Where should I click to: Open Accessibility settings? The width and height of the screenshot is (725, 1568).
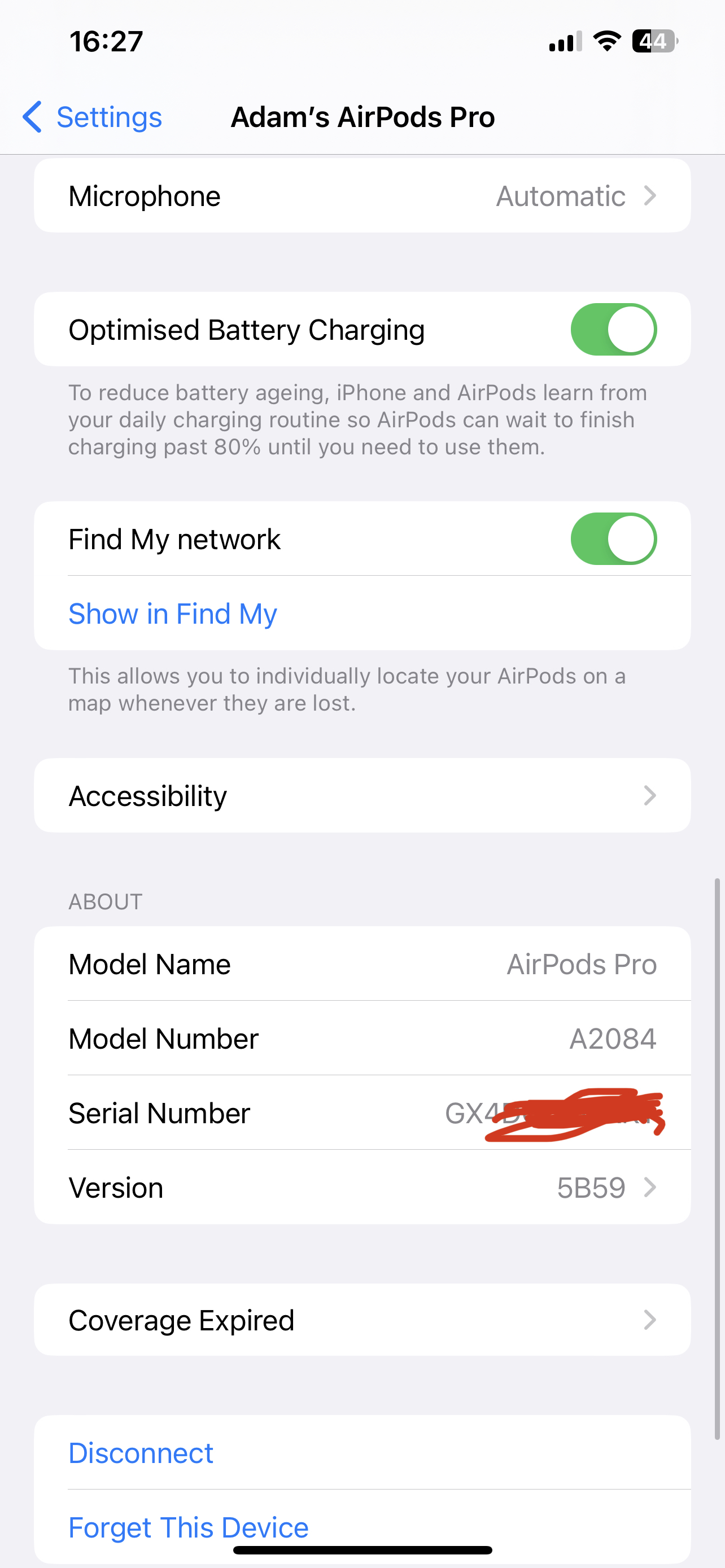tap(362, 795)
